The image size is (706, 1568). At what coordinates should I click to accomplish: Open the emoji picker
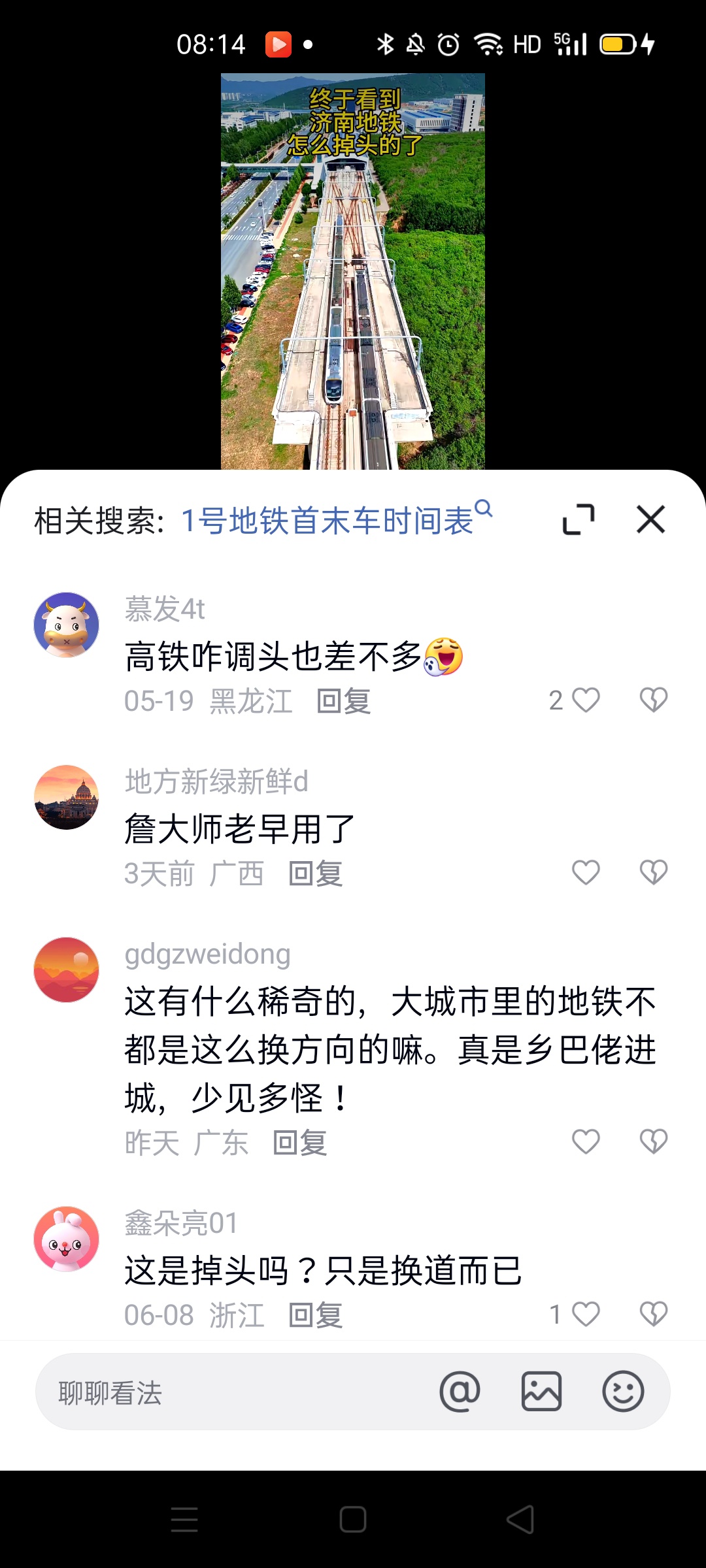tap(623, 1392)
